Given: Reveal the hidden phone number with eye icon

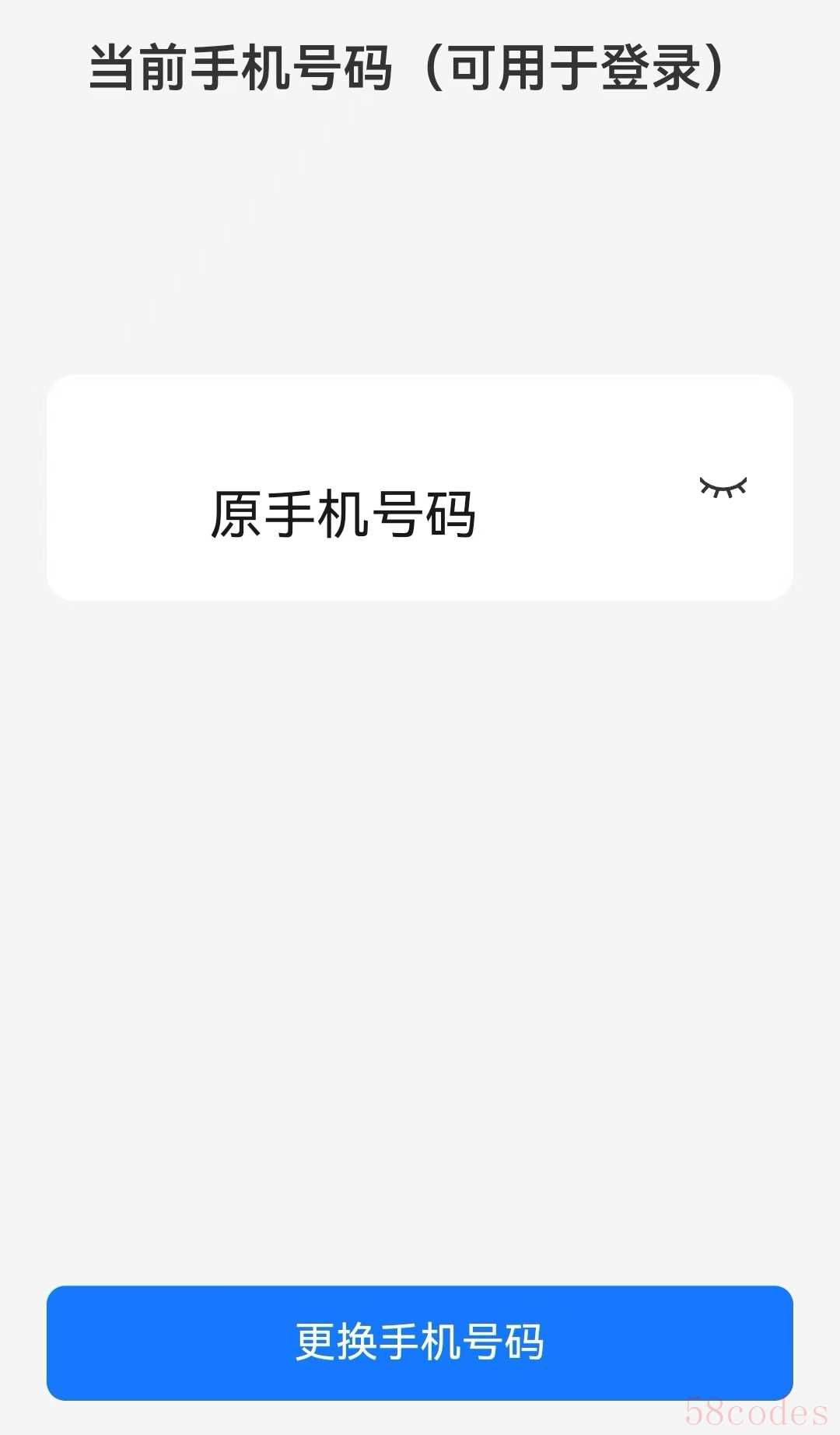Looking at the screenshot, I should [723, 488].
